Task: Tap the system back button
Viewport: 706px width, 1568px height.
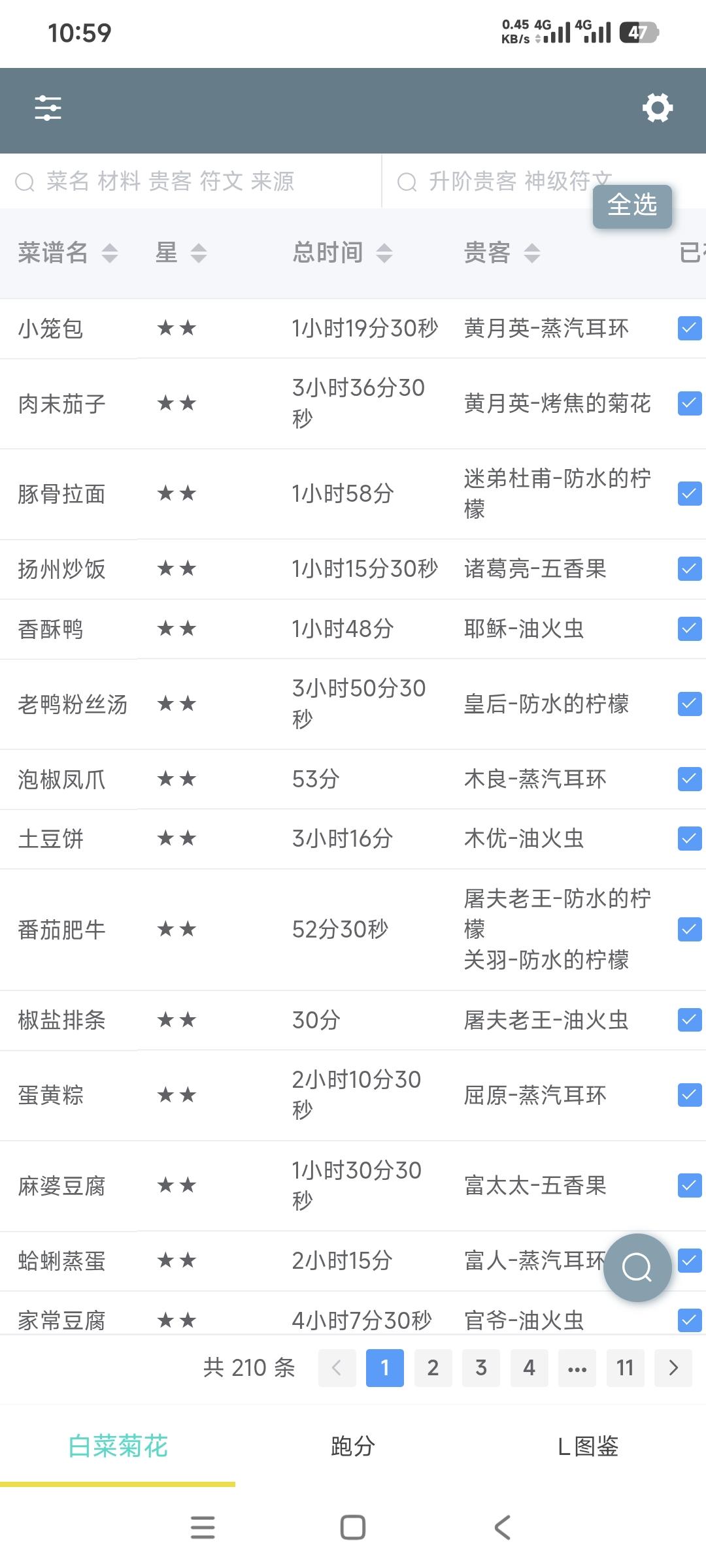Action: tap(502, 1527)
